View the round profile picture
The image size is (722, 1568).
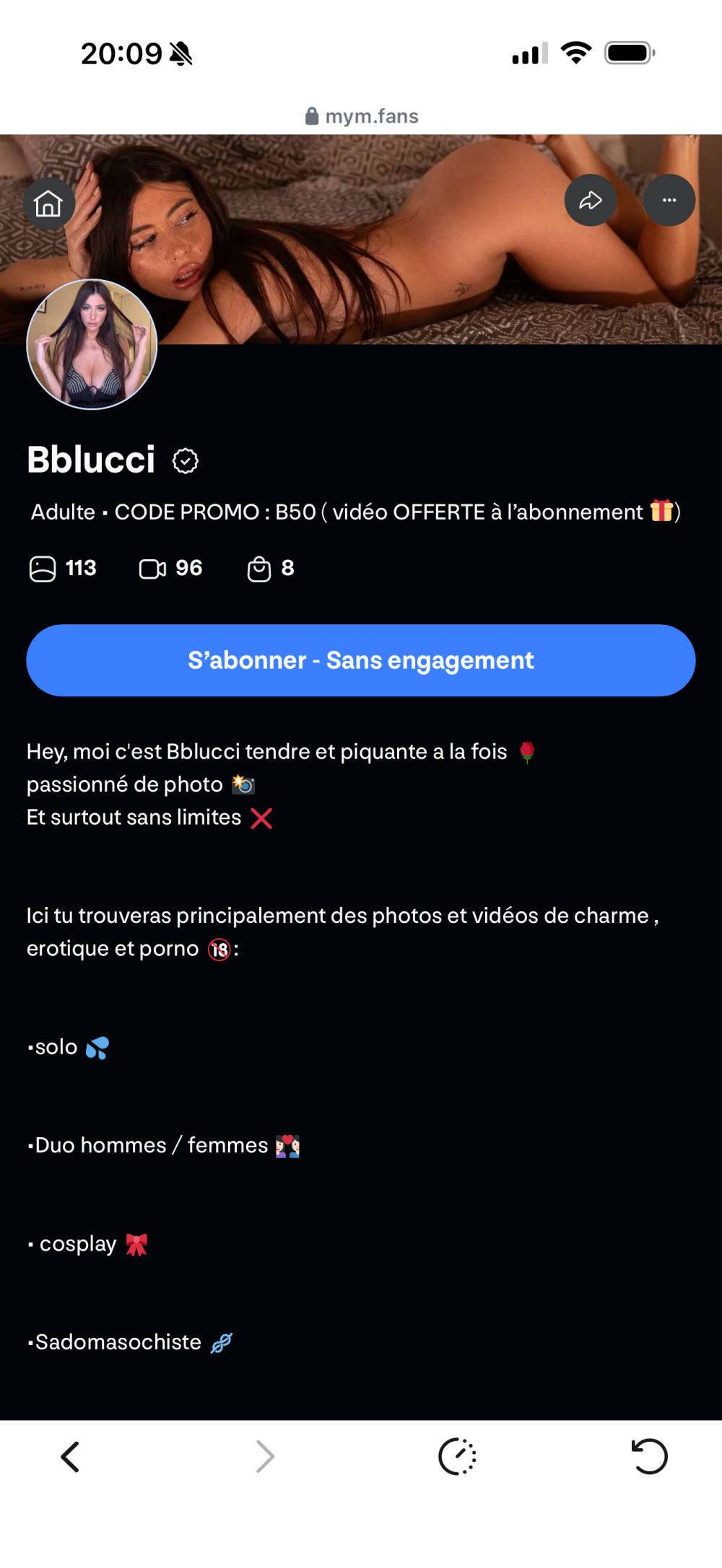click(92, 345)
